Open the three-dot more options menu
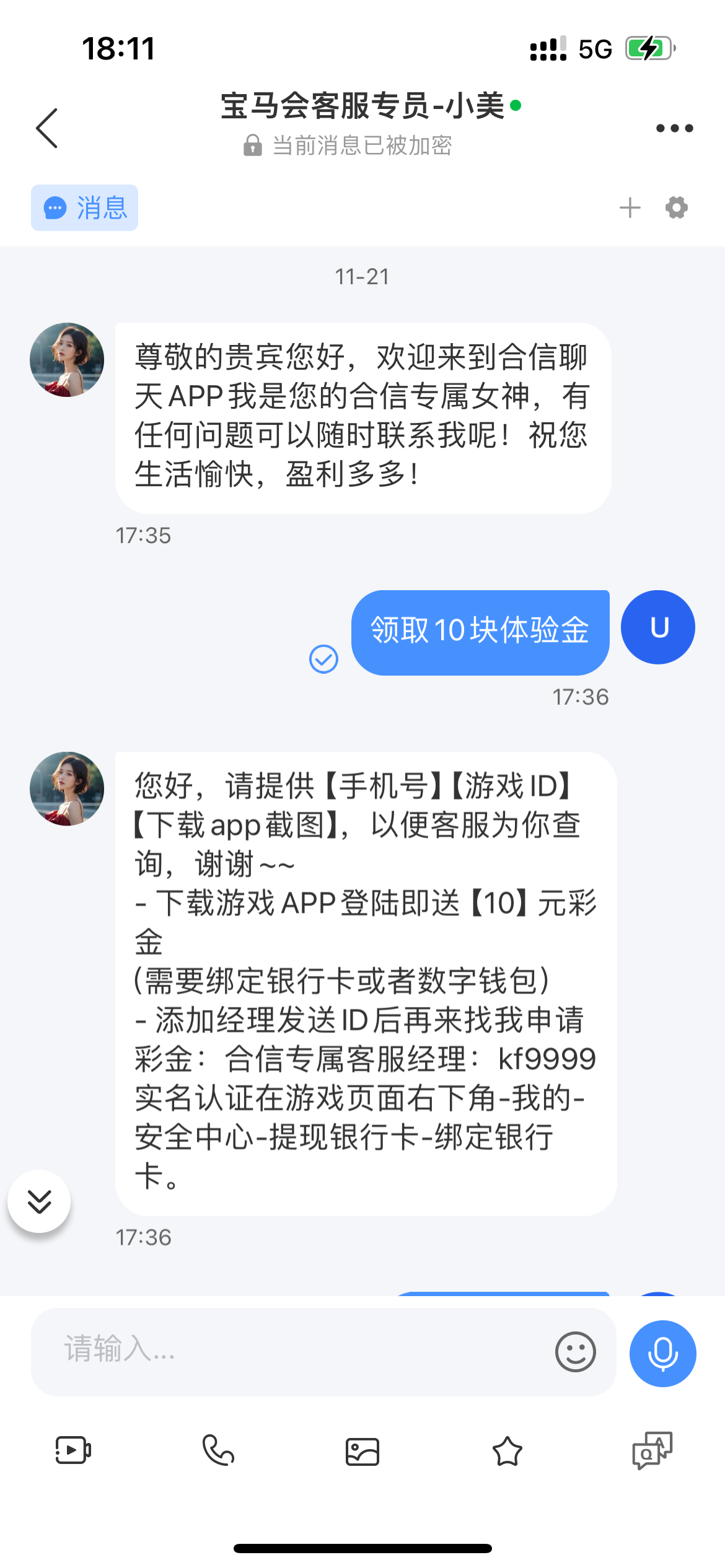The height and width of the screenshot is (1568, 725). pos(674,128)
